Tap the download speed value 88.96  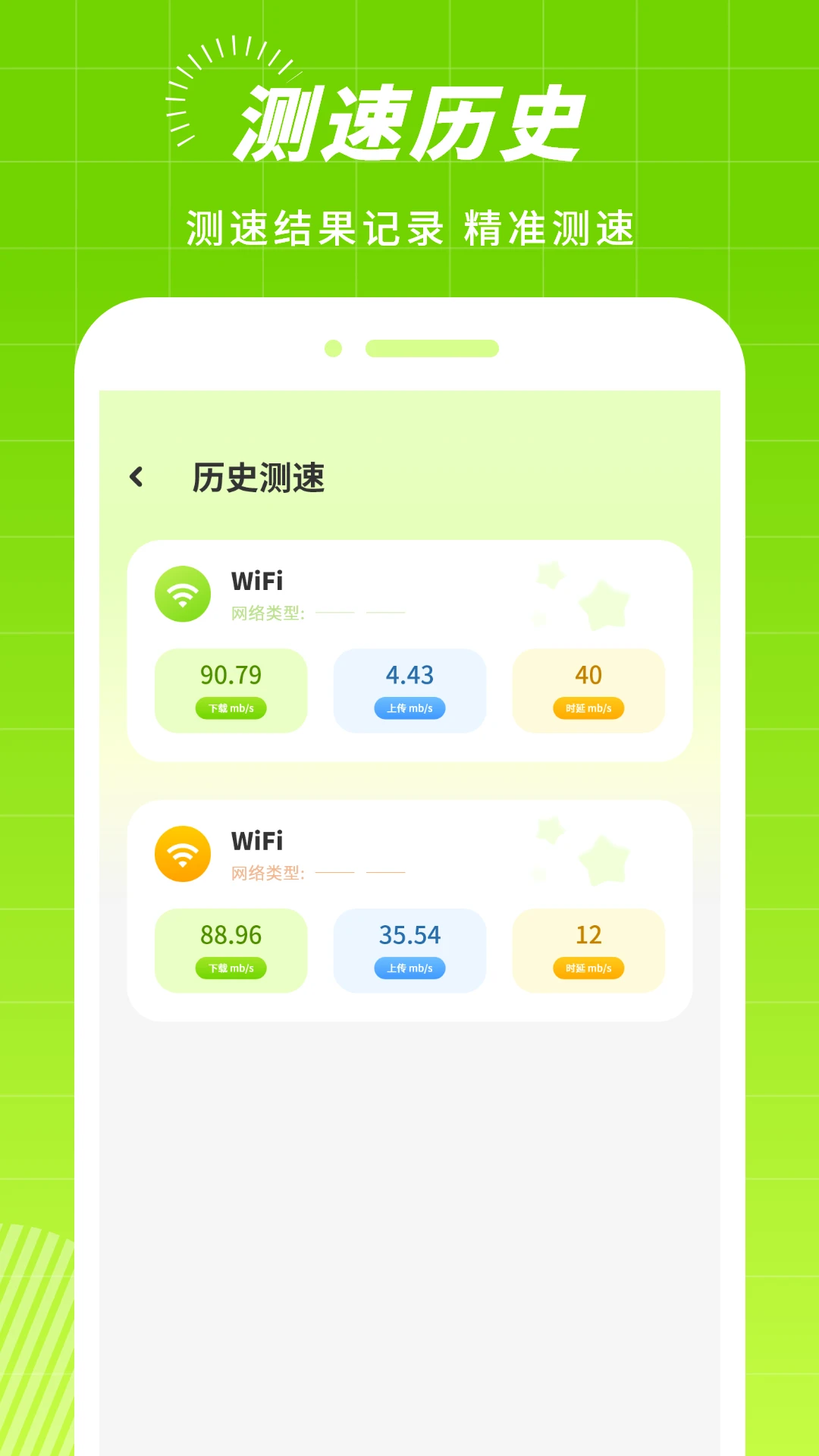coord(231,935)
